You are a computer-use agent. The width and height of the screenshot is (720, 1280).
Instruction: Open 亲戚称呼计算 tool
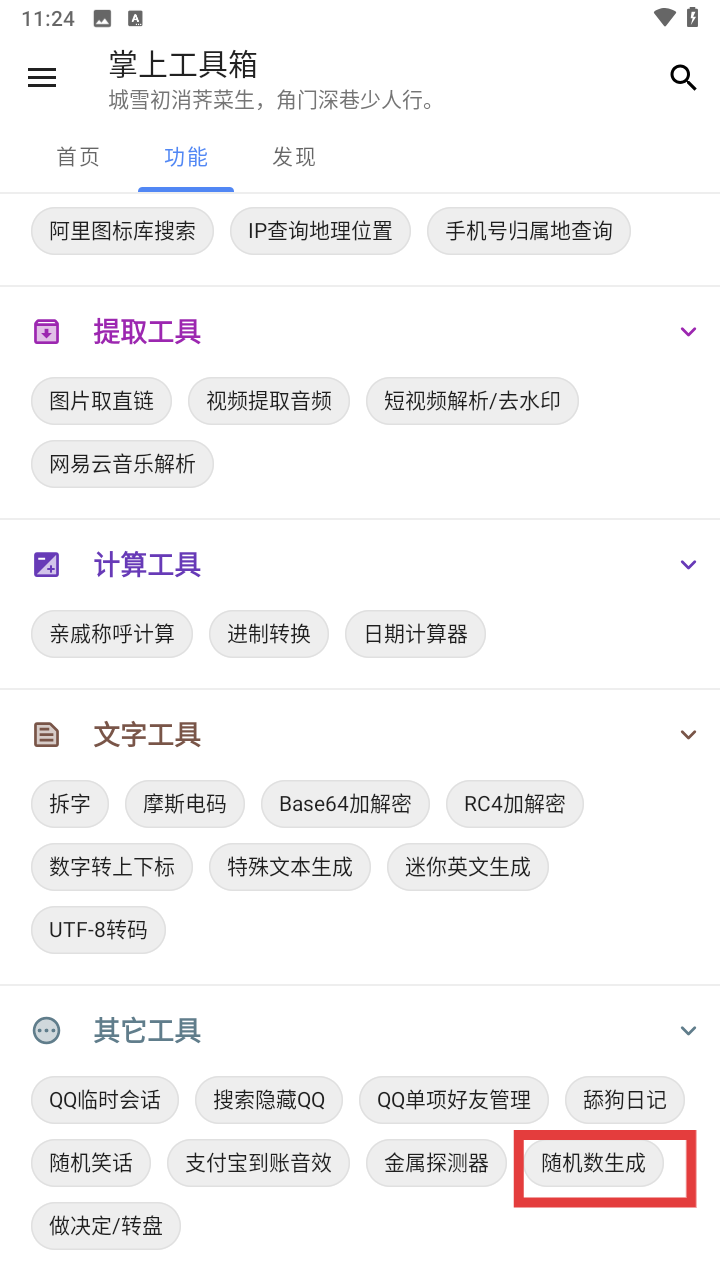click(112, 634)
